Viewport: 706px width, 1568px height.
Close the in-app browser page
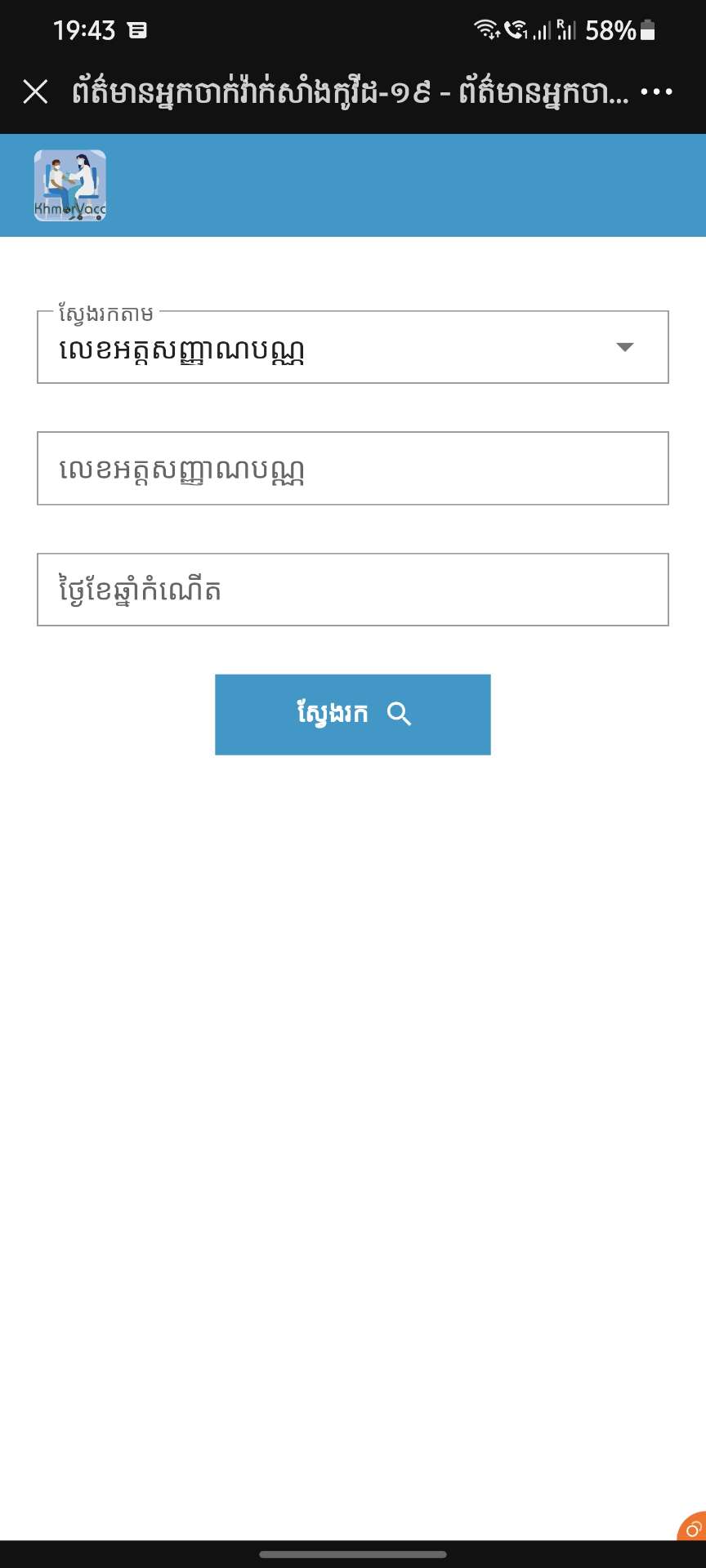click(x=35, y=91)
